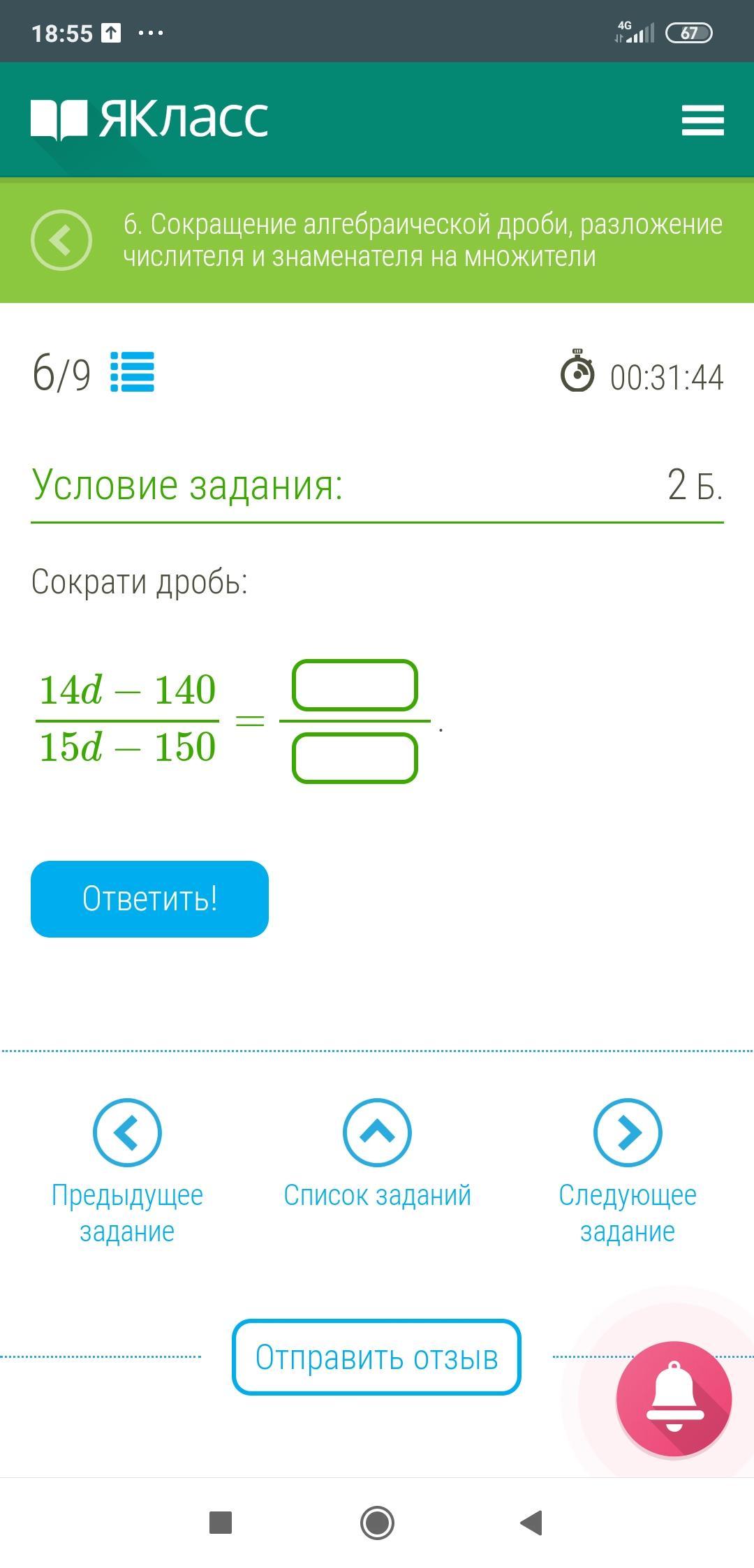Viewport: 754px width, 1568px height.
Task: Tap the ЯКласс logo
Action: (149, 119)
